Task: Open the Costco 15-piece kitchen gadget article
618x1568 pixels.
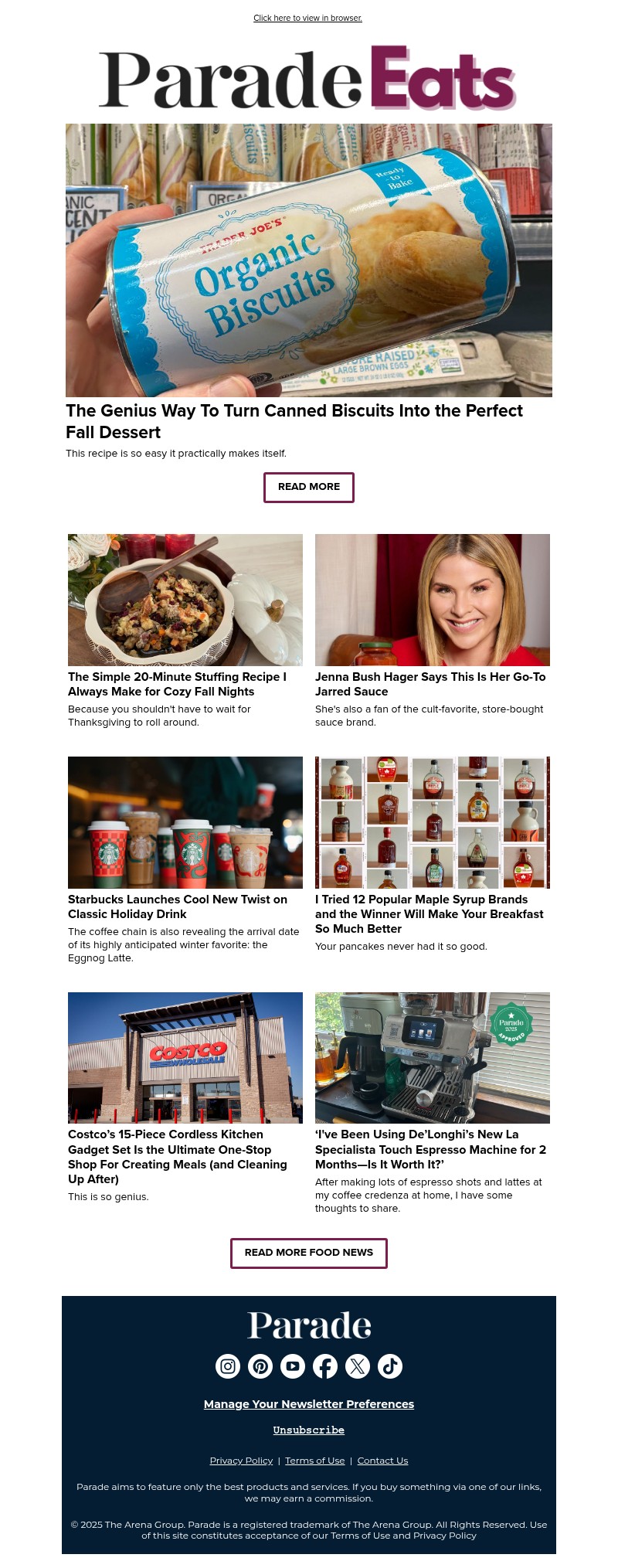Action: [x=177, y=1156]
